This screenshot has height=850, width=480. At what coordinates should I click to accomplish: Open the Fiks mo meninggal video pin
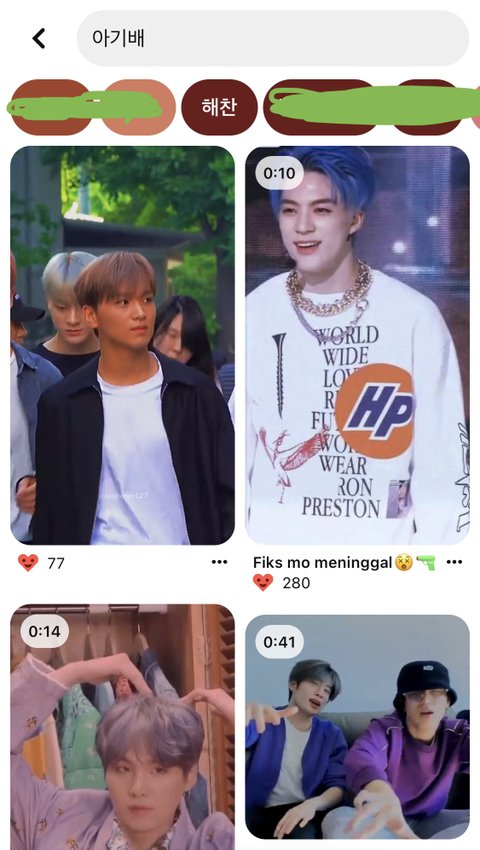point(357,345)
